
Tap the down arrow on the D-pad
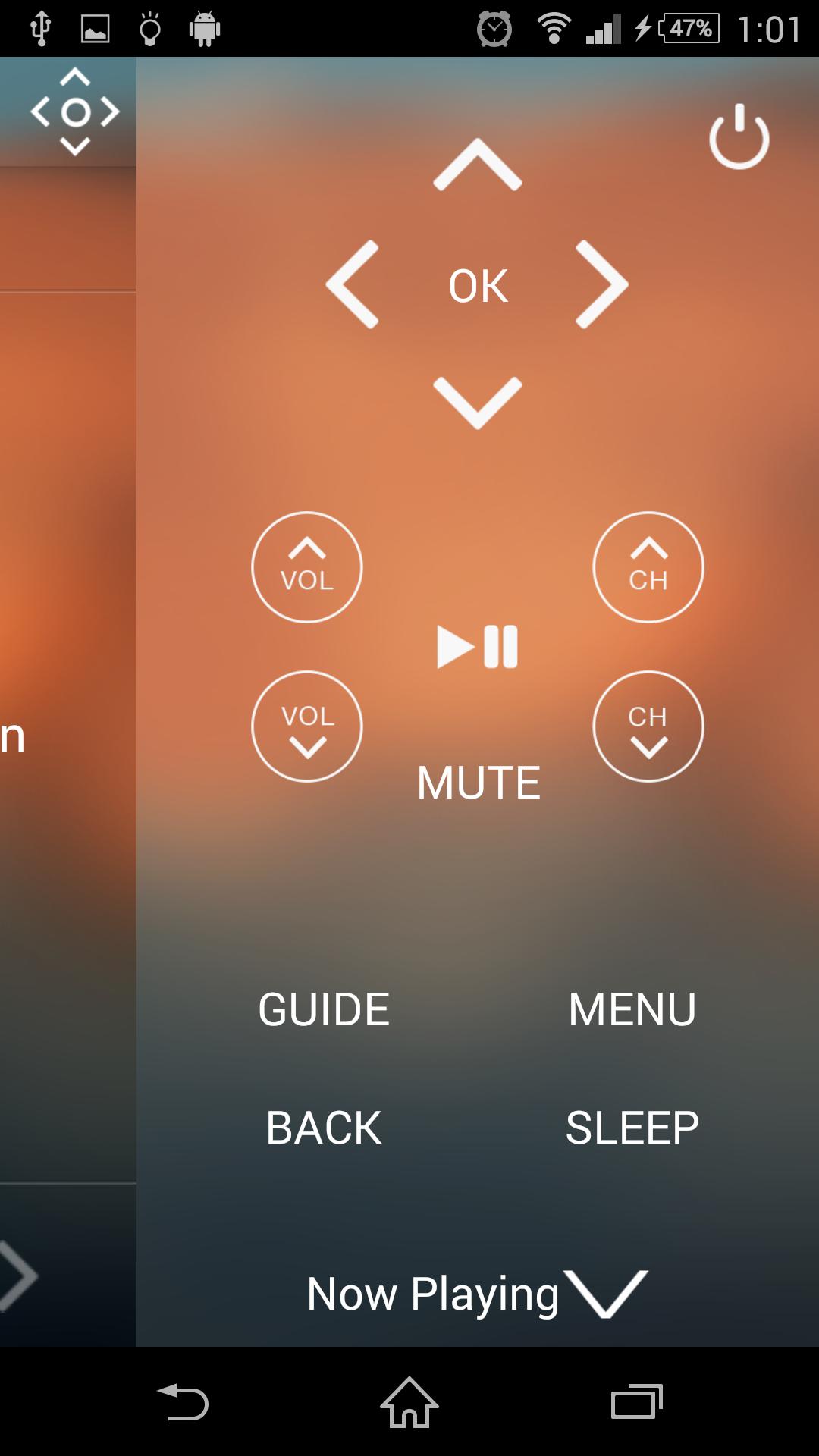click(x=477, y=402)
